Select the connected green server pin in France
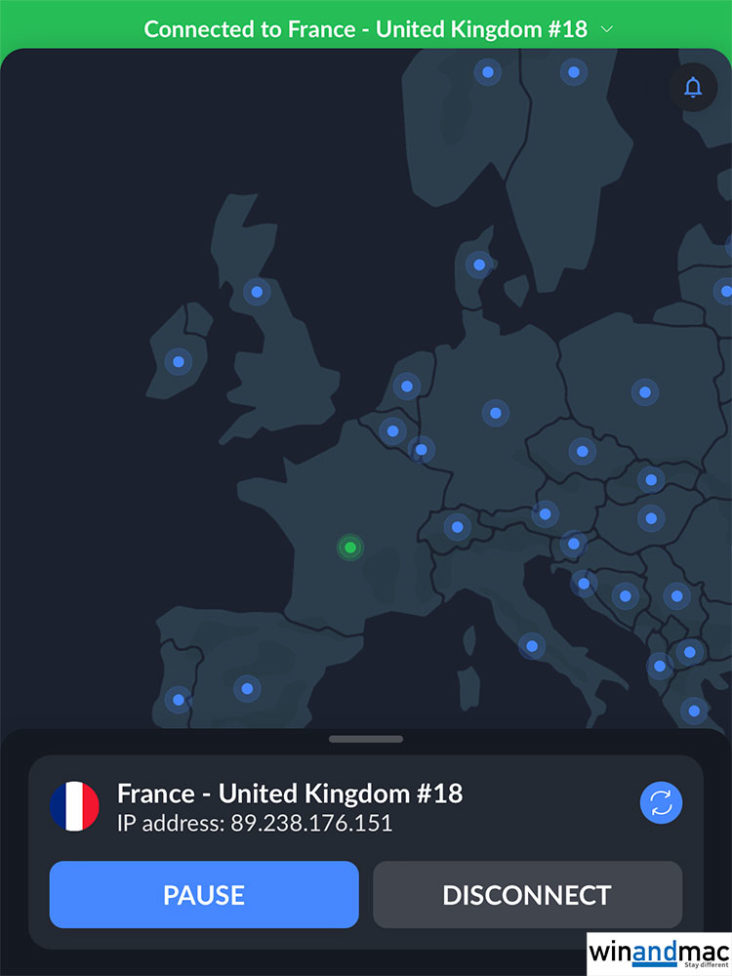Viewport: 732px width, 976px height. (350, 547)
